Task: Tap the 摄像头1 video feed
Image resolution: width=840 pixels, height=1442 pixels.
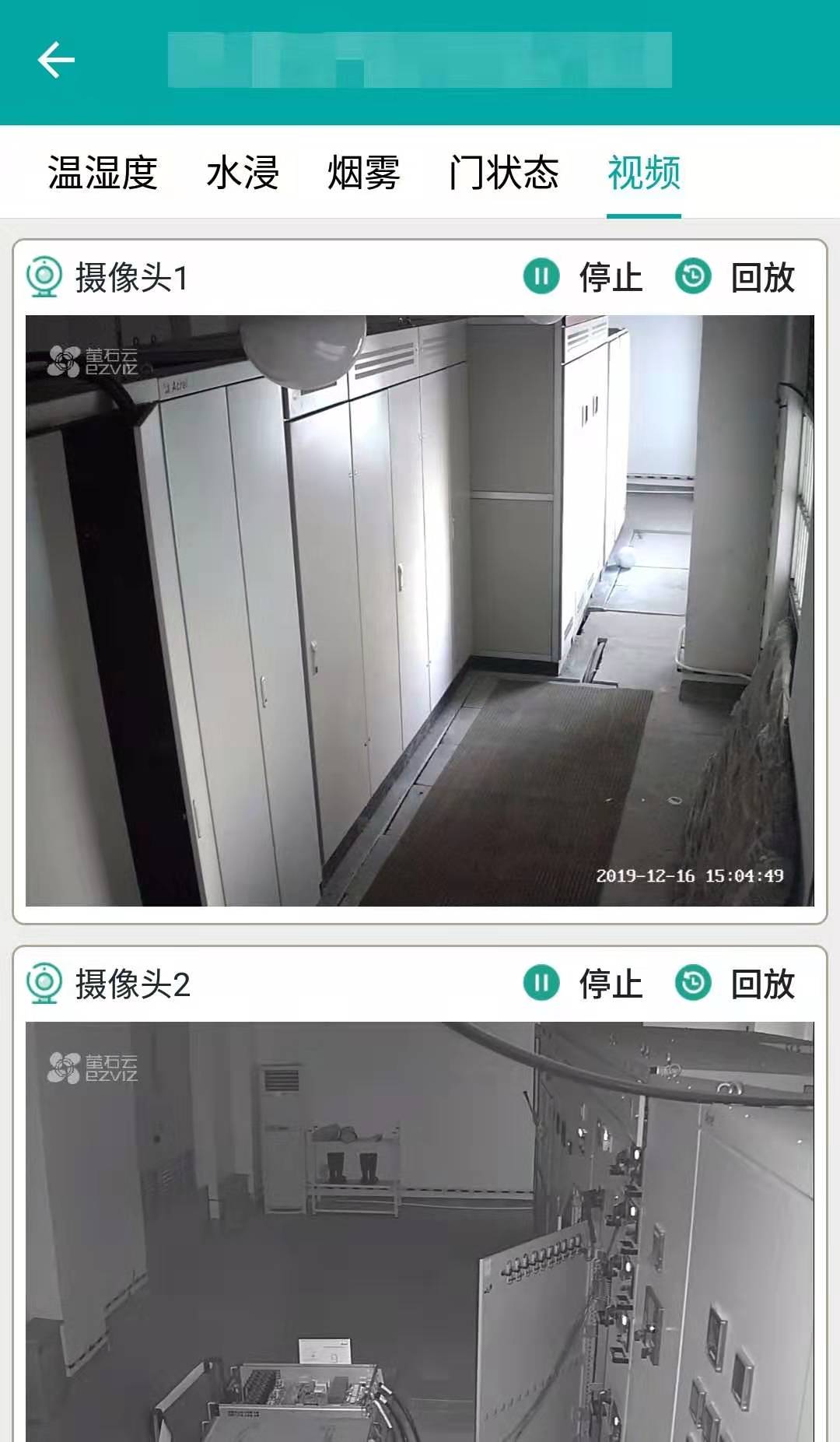Action: [x=420, y=607]
